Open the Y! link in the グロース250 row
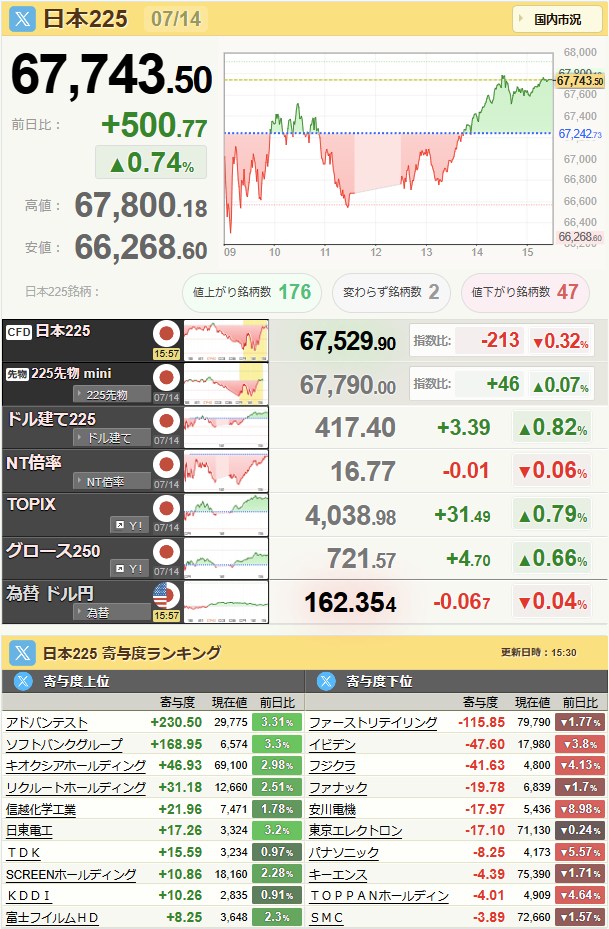The width and height of the screenshot is (609, 929). click(x=129, y=569)
